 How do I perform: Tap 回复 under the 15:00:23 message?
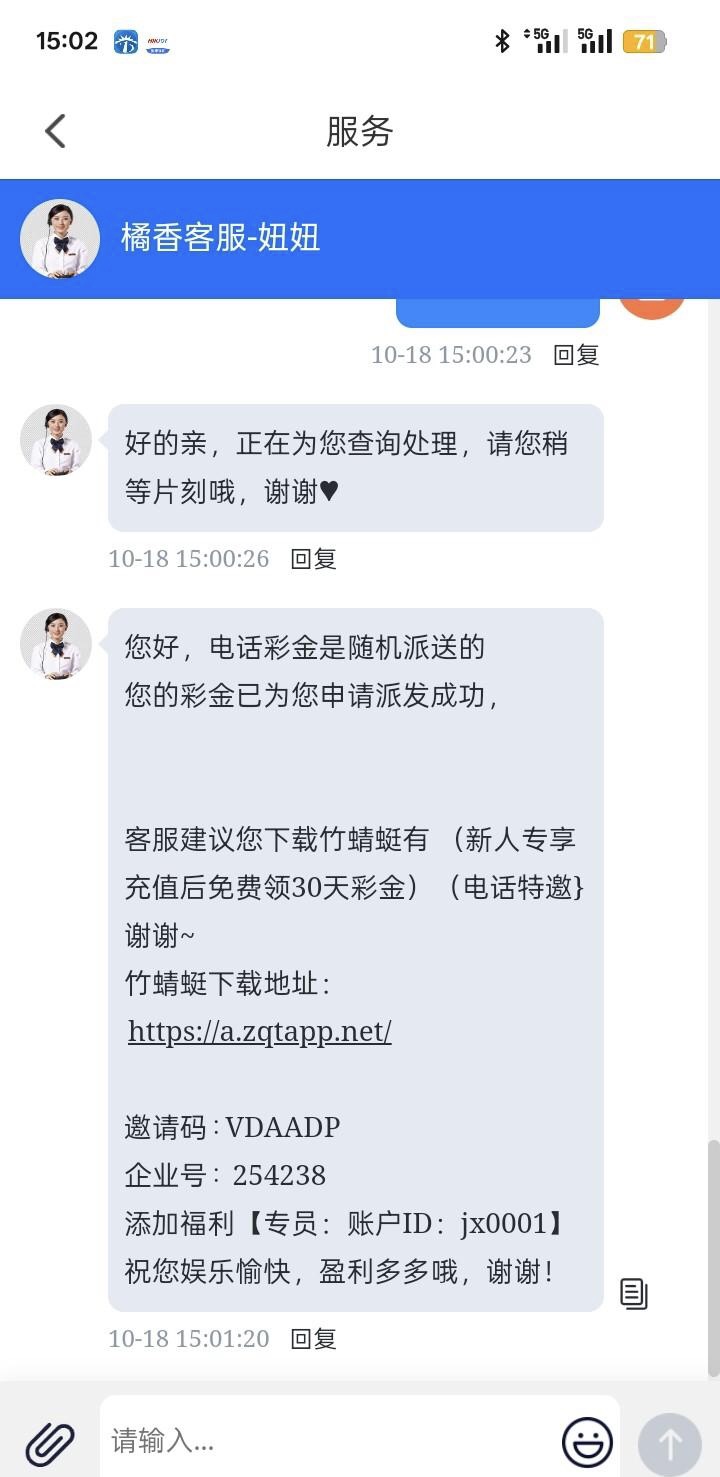[x=576, y=354]
